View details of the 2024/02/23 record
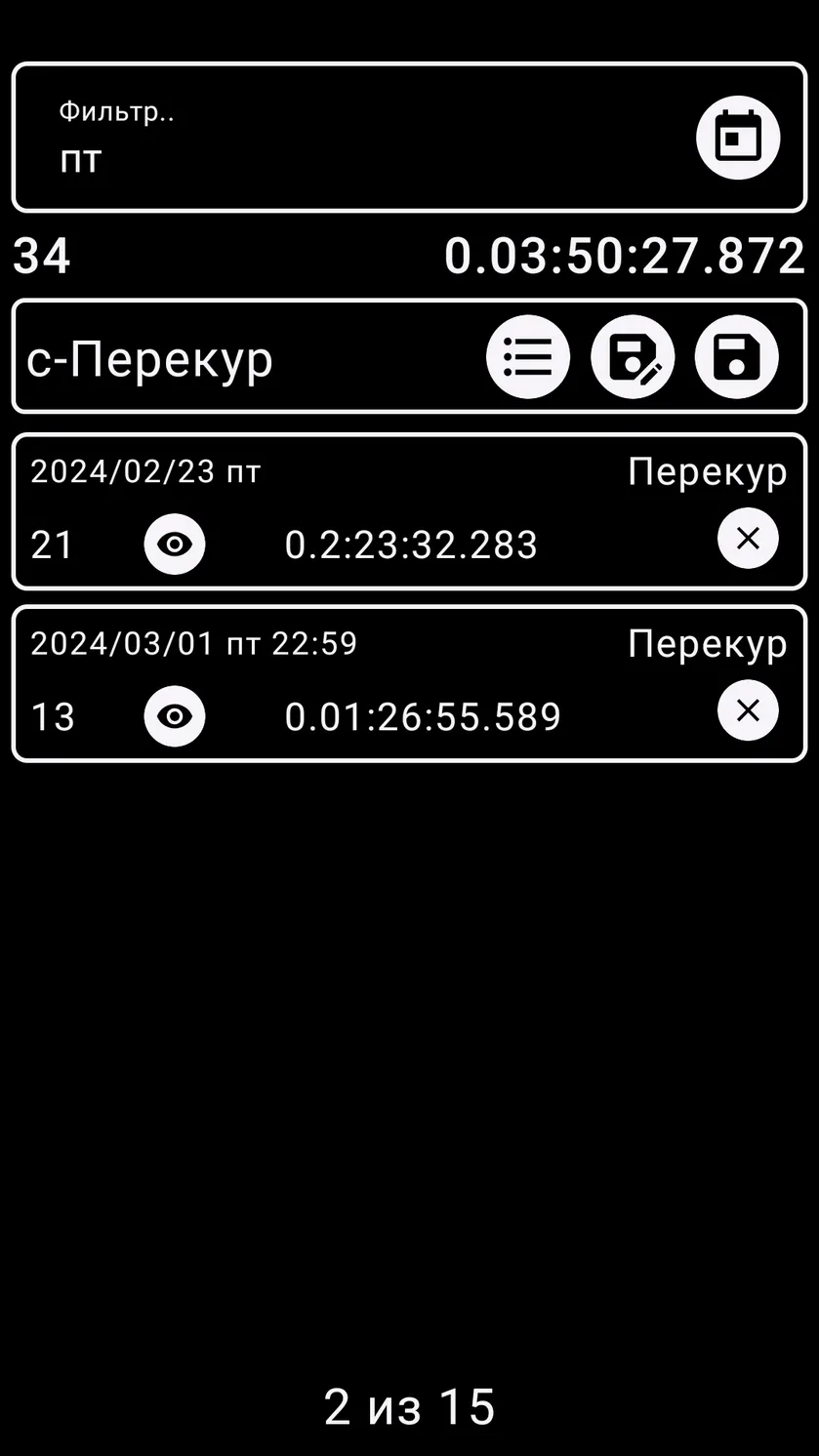The width and height of the screenshot is (819, 1456). [x=175, y=545]
